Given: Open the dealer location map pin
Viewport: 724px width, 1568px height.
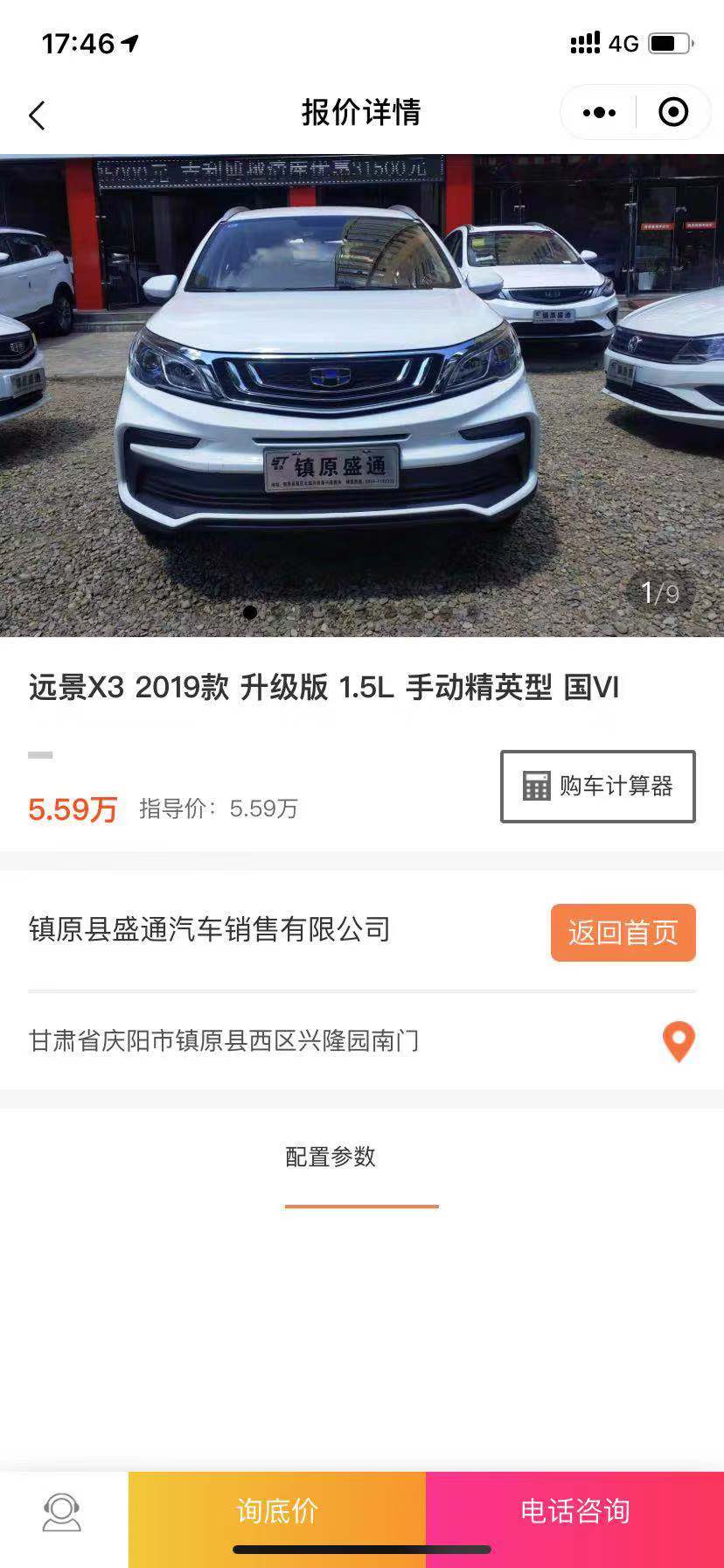Looking at the screenshot, I should [679, 1040].
